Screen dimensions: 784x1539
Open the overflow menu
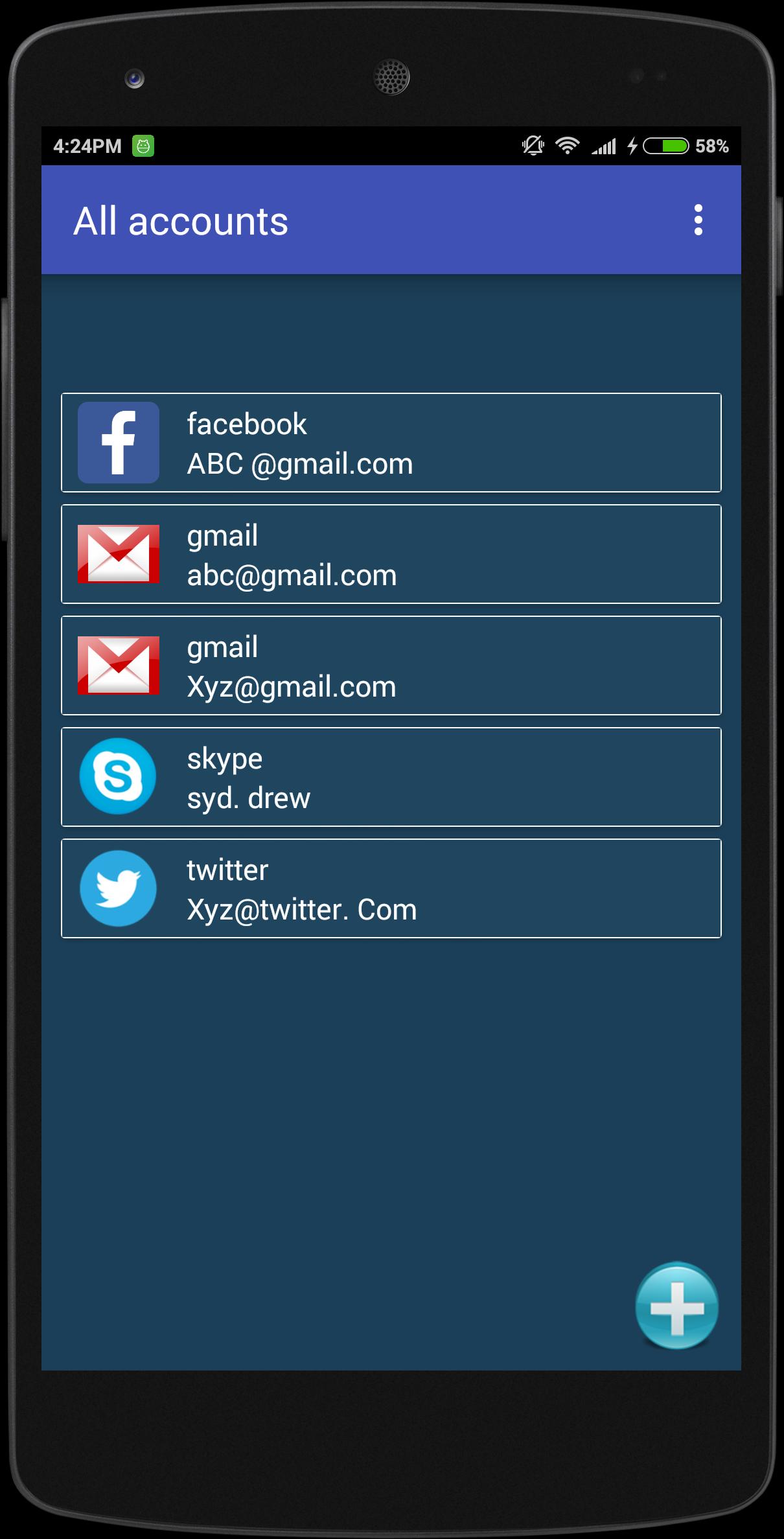click(698, 220)
